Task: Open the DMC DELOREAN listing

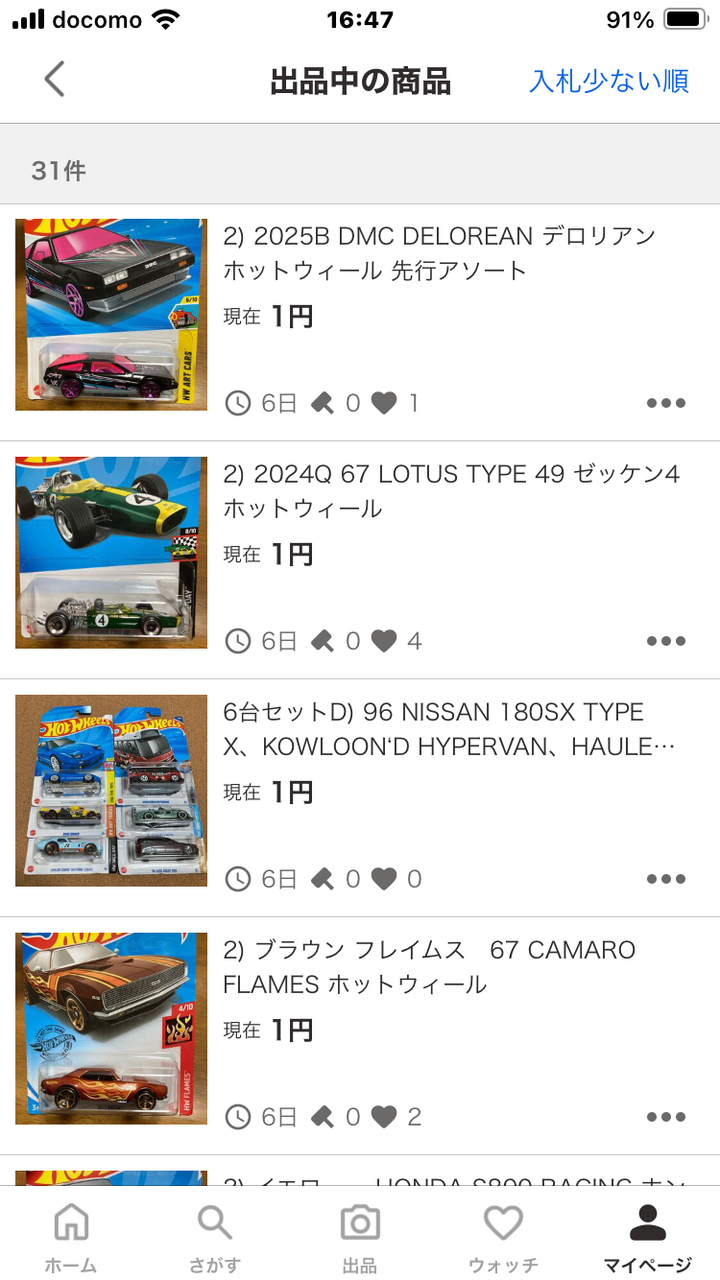Action: [440, 253]
